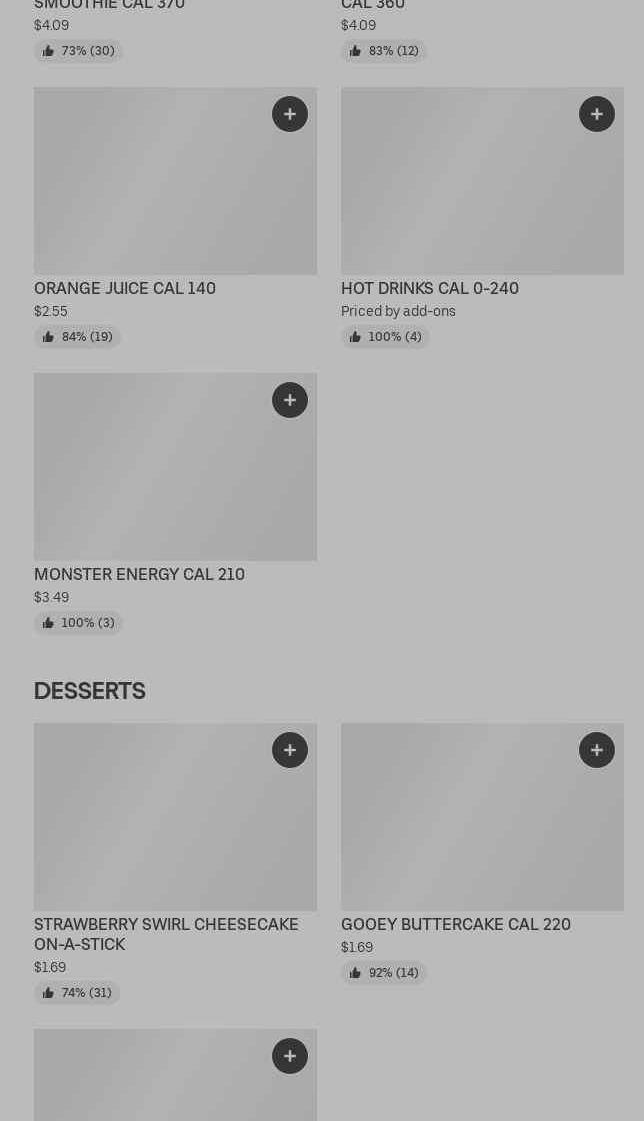This screenshot has height=1121, width=644.
Task: Add Orange Juice to the order
Action: (x=290, y=114)
